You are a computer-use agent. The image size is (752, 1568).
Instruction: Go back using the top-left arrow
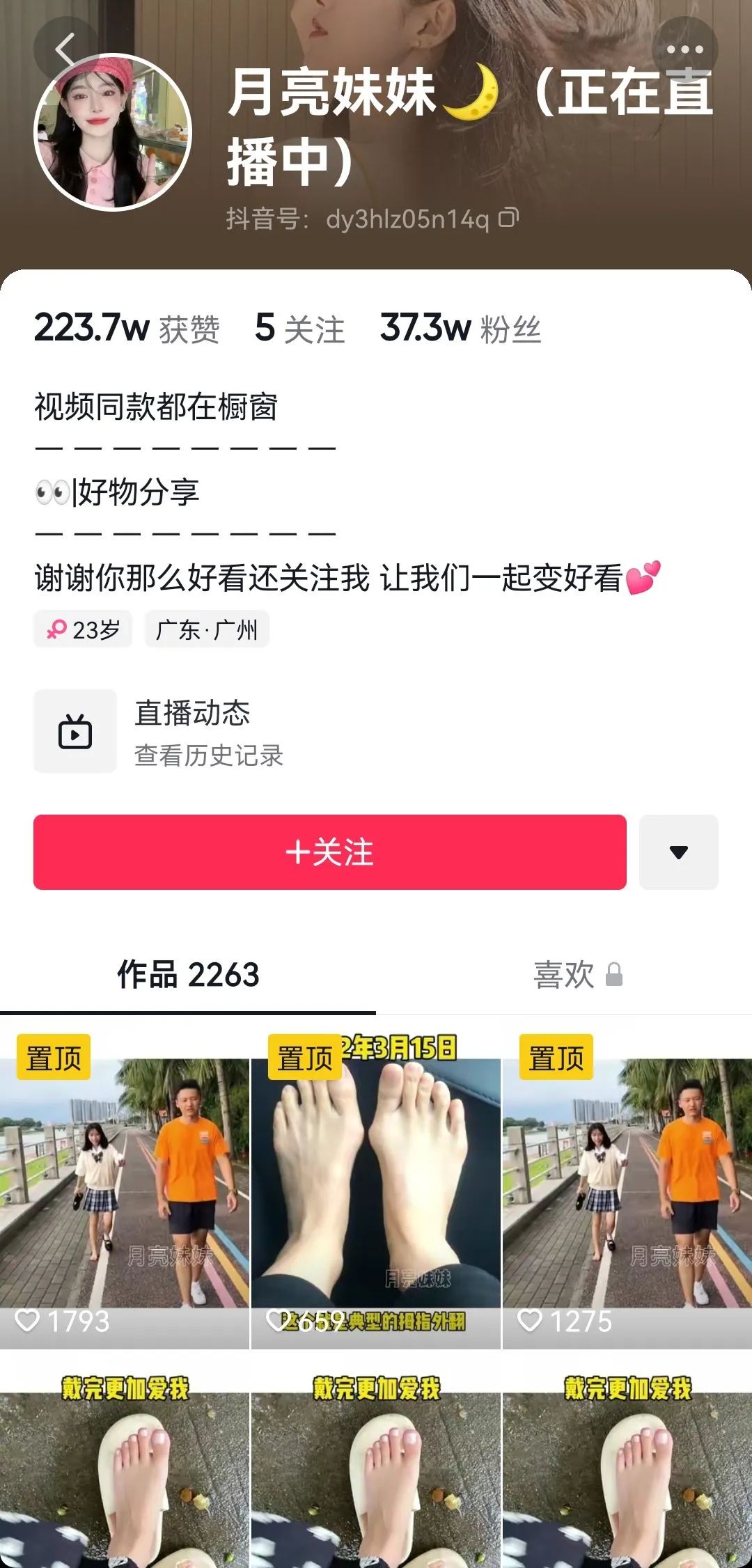click(65, 50)
